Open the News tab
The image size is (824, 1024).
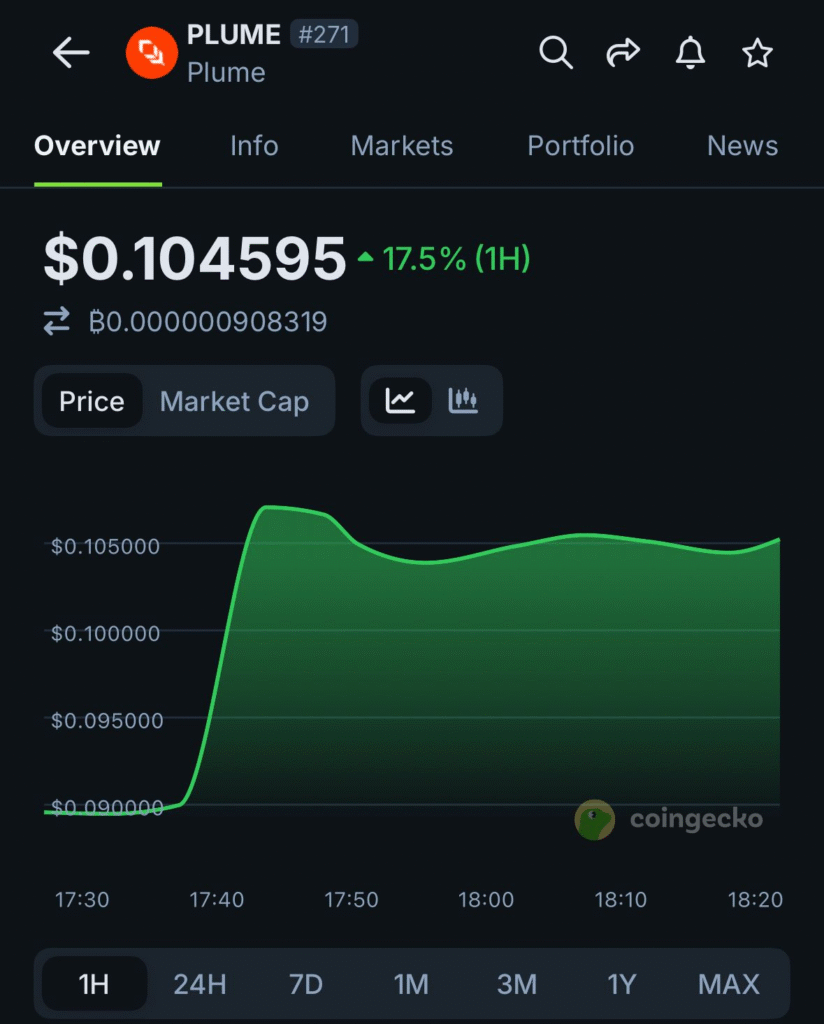tap(742, 146)
